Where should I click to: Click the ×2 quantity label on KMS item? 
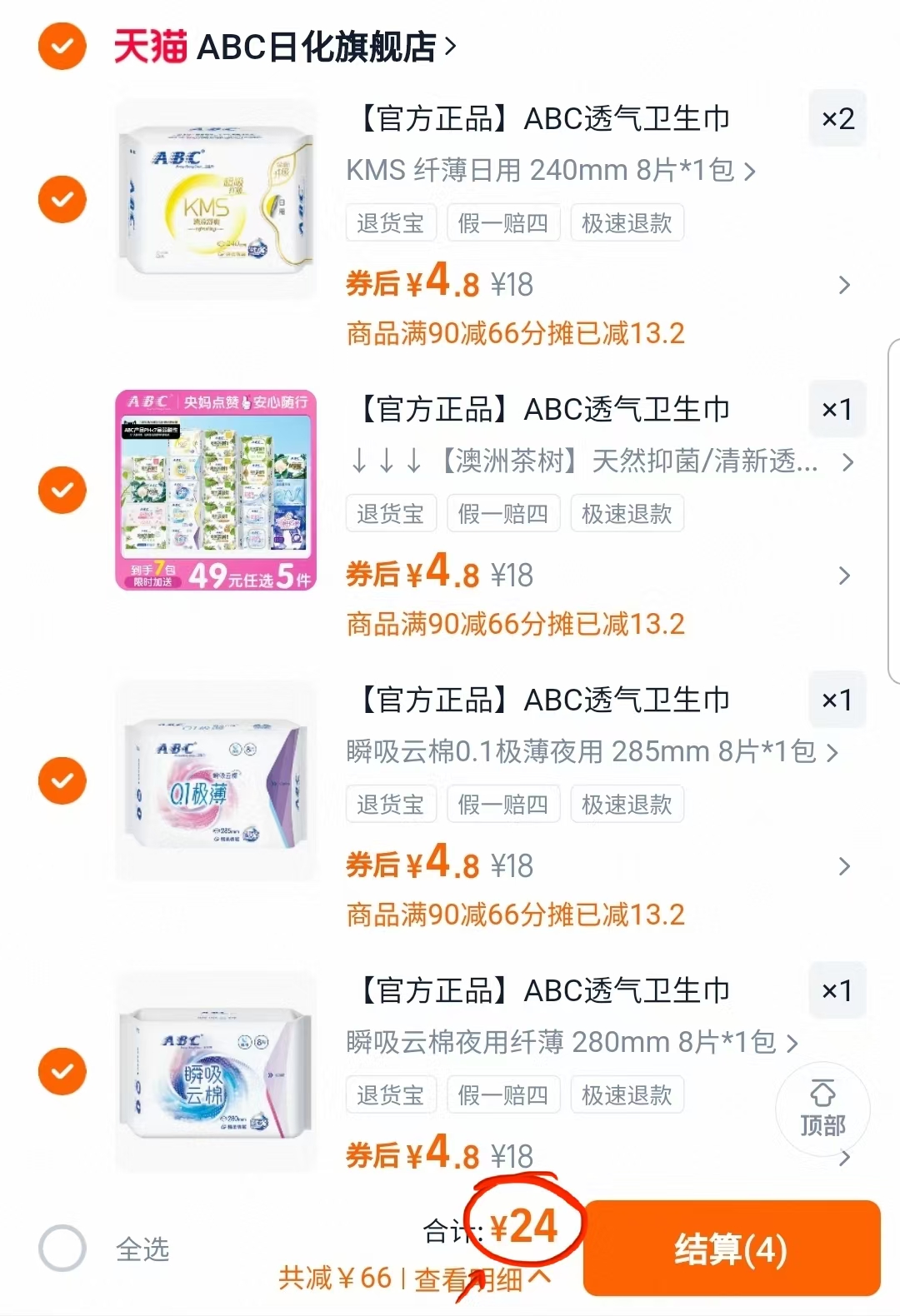[837, 118]
